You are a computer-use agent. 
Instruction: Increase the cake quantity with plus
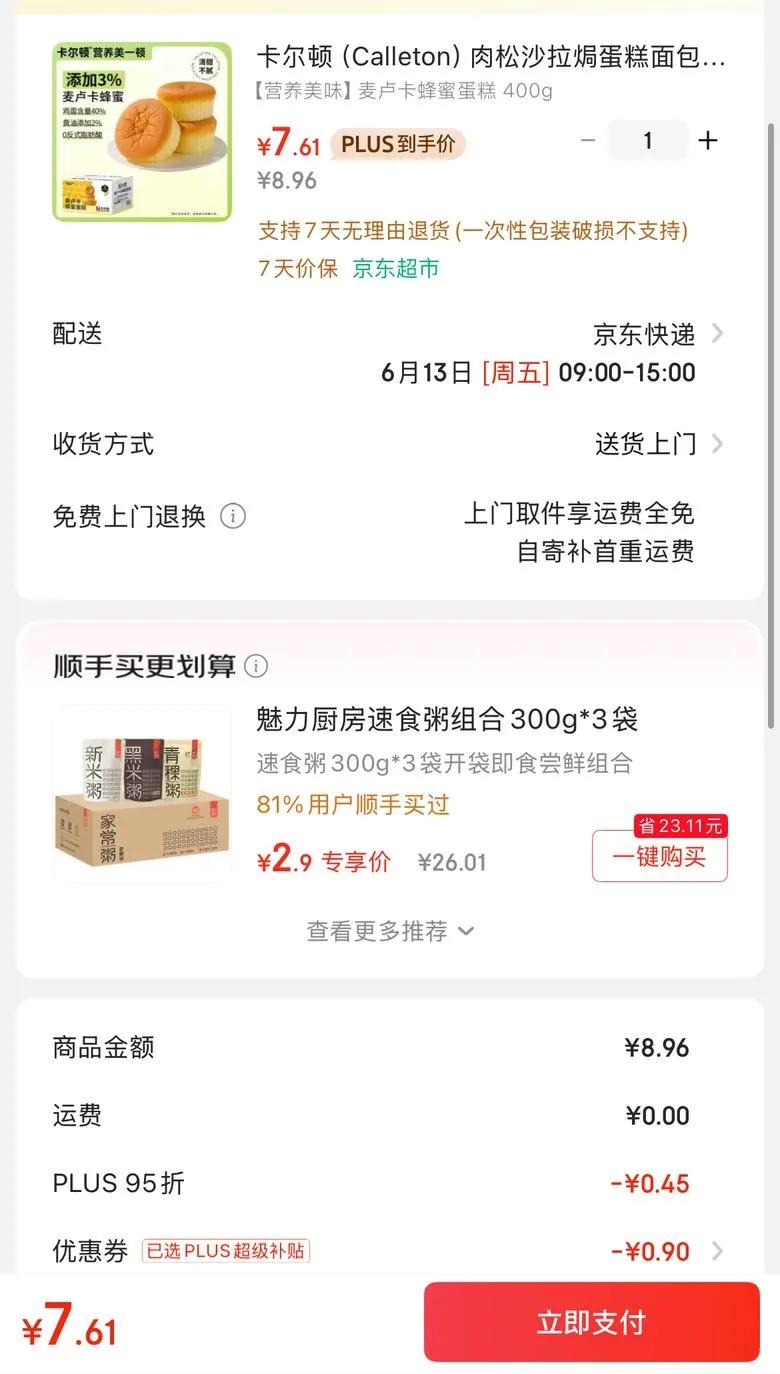(708, 141)
